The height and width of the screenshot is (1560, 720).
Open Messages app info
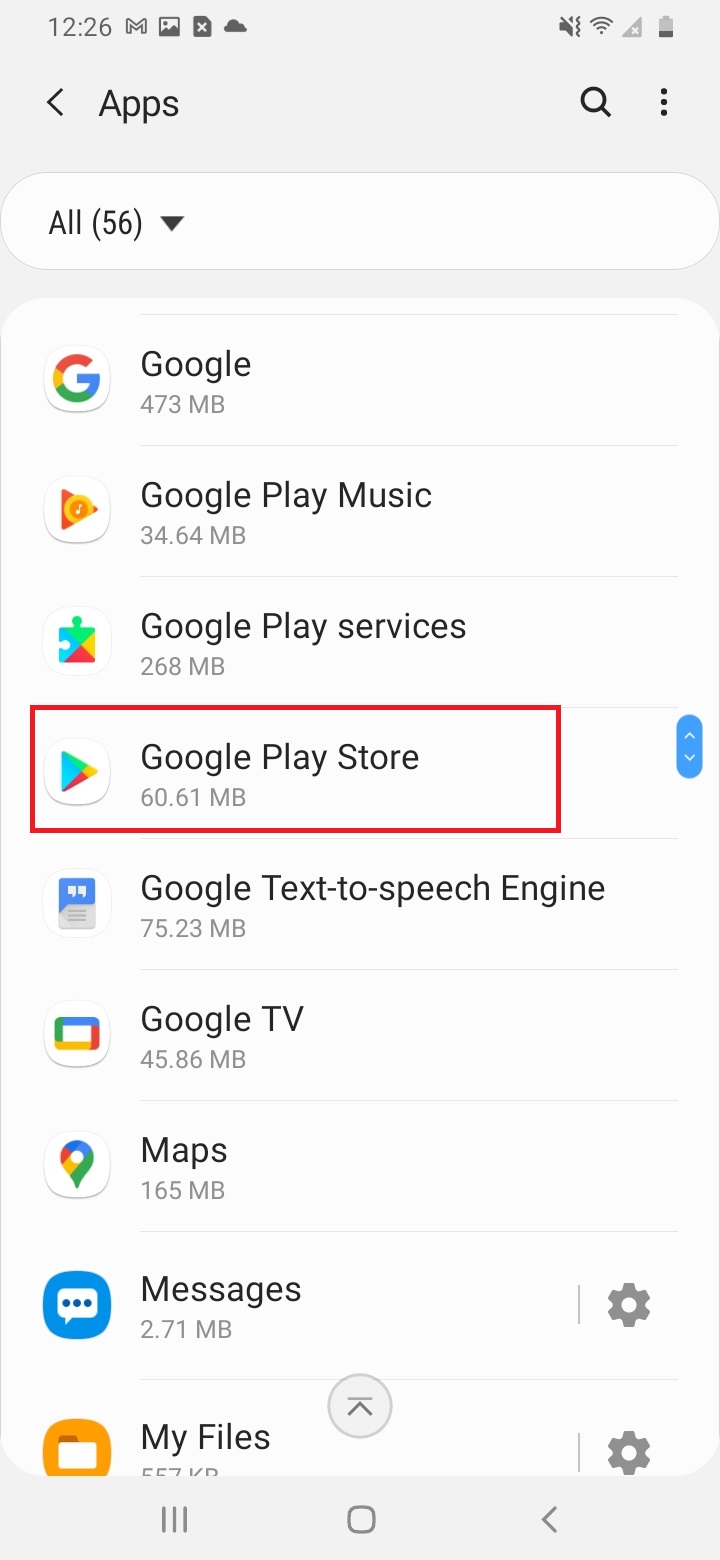(x=300, y=1305)
